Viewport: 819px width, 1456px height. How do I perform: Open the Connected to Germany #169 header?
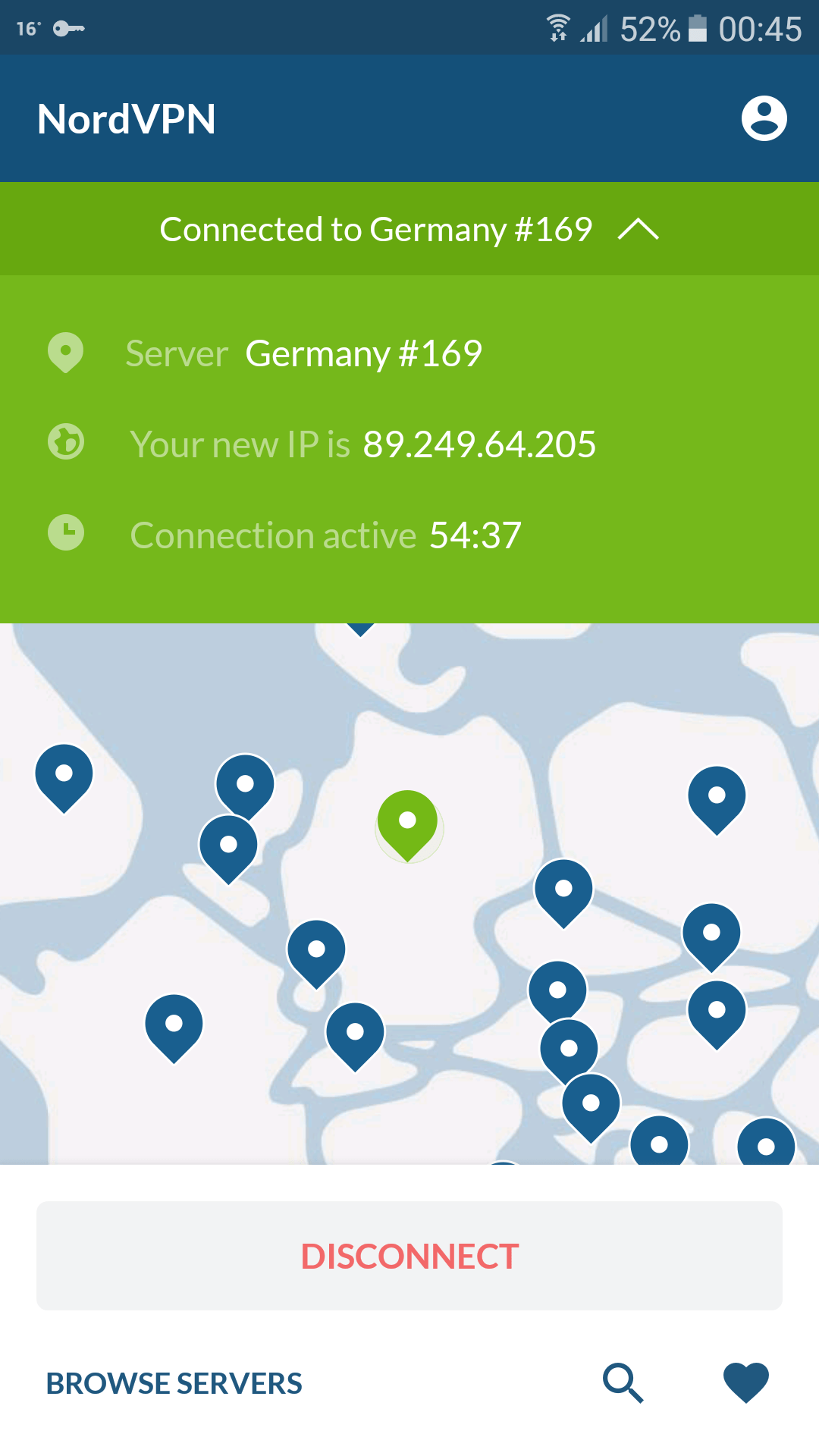click(x=375, y=230)
